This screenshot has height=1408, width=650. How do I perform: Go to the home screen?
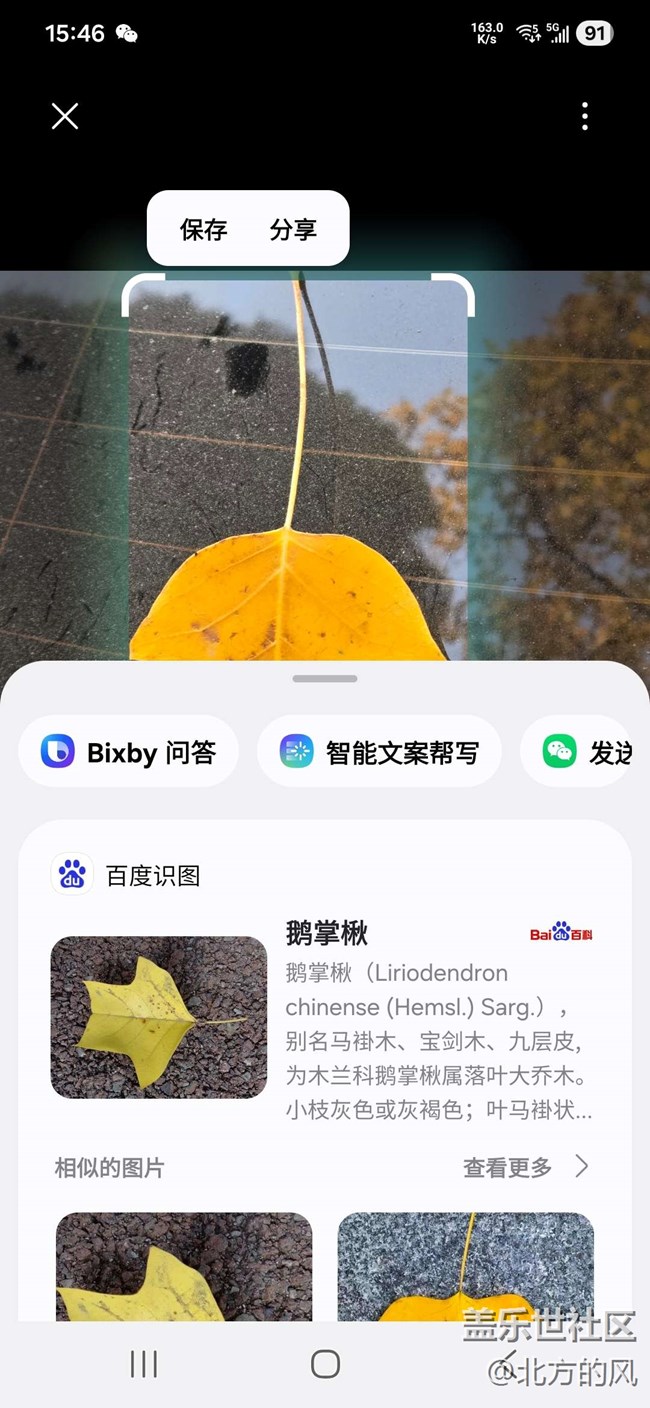point(325,1364)
